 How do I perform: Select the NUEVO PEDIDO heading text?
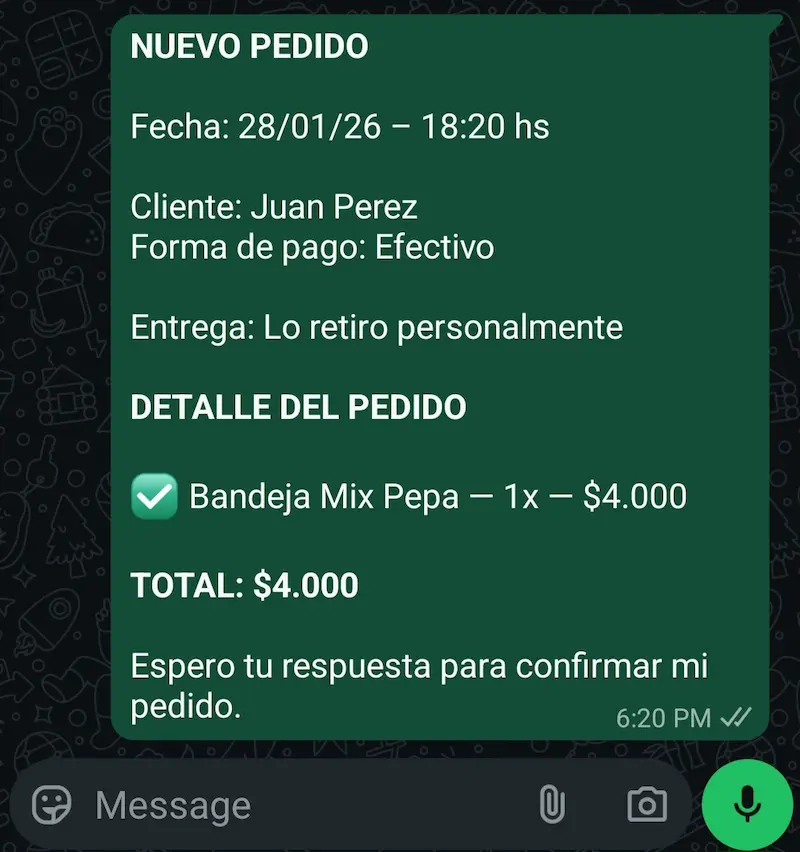pyautogui.click(x=250, y=46)
